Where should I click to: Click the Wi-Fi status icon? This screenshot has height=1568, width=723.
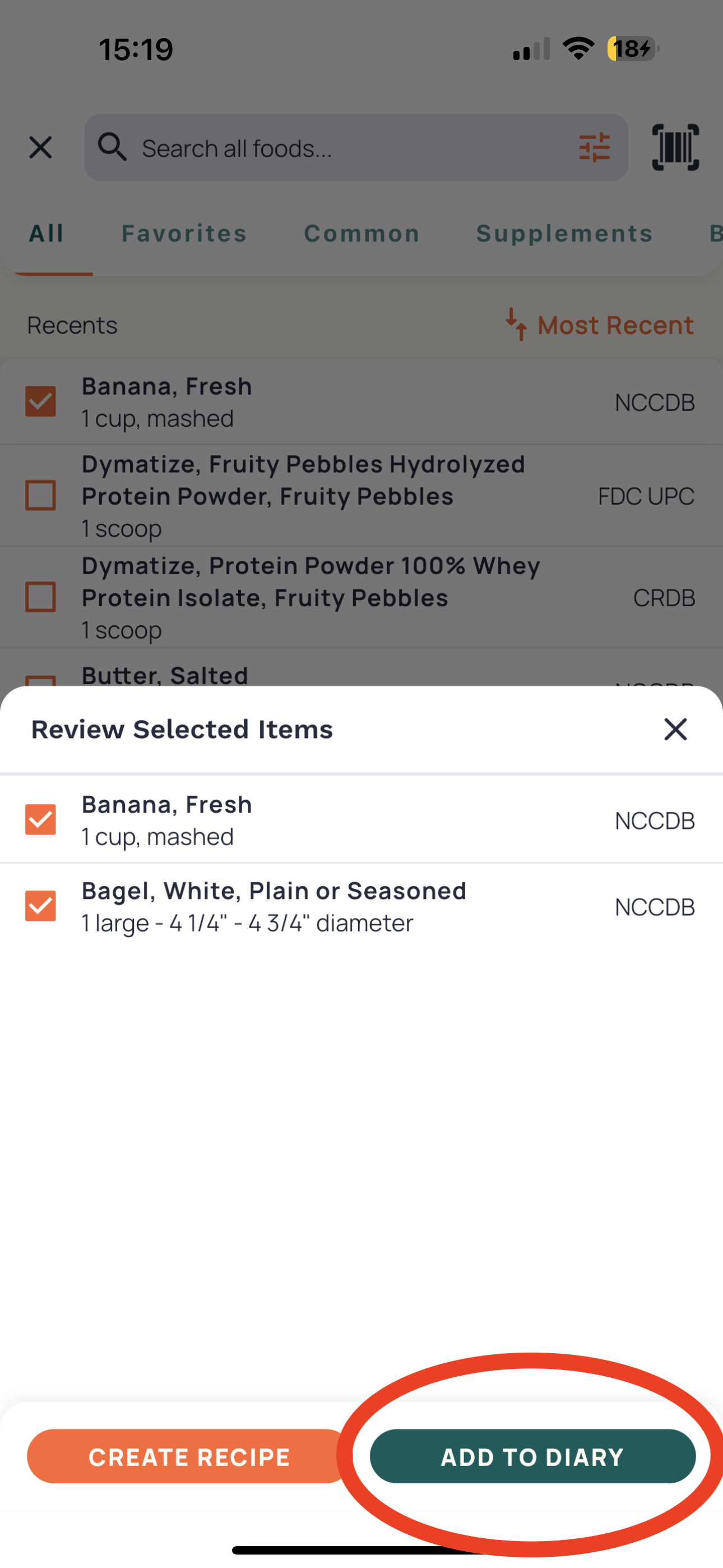578,49
